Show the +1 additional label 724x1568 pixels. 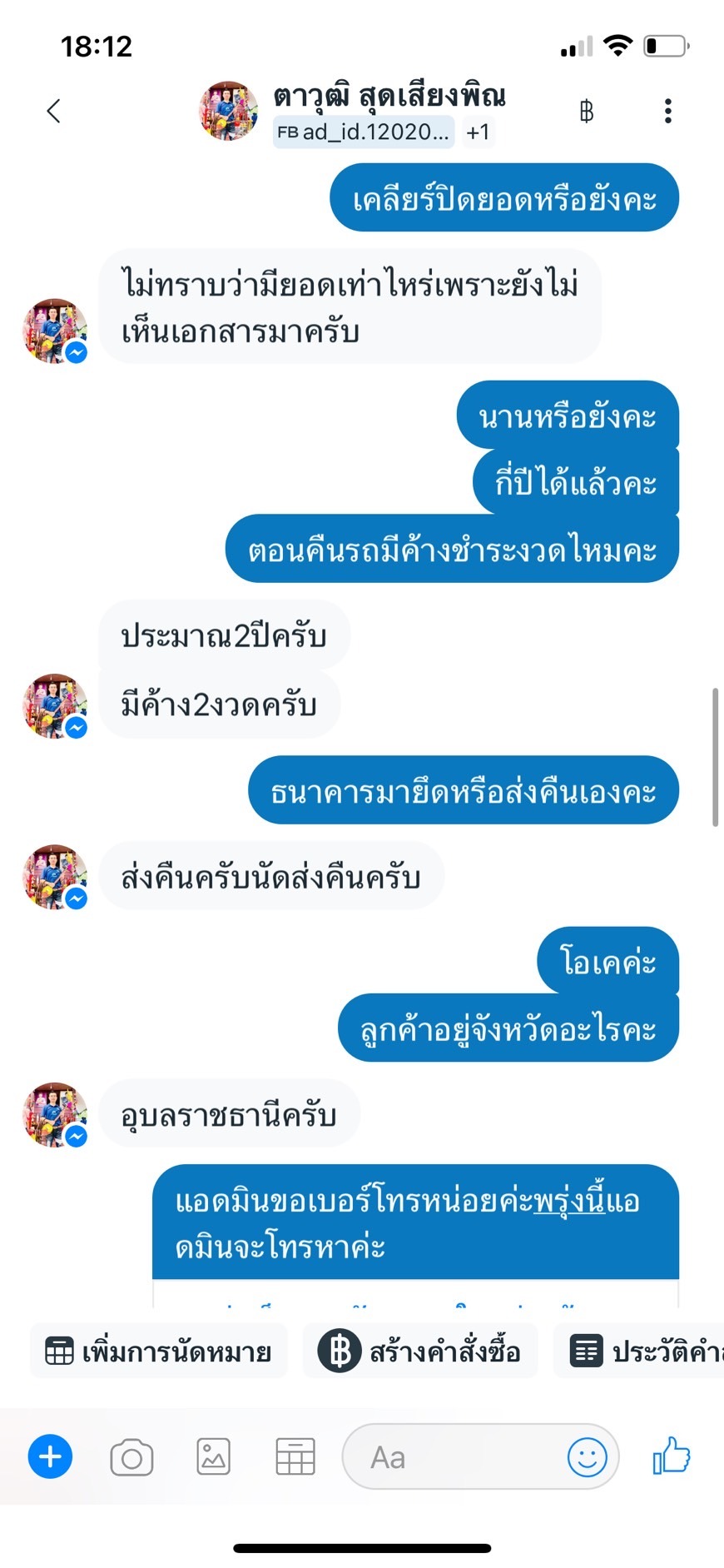(478, 132)
